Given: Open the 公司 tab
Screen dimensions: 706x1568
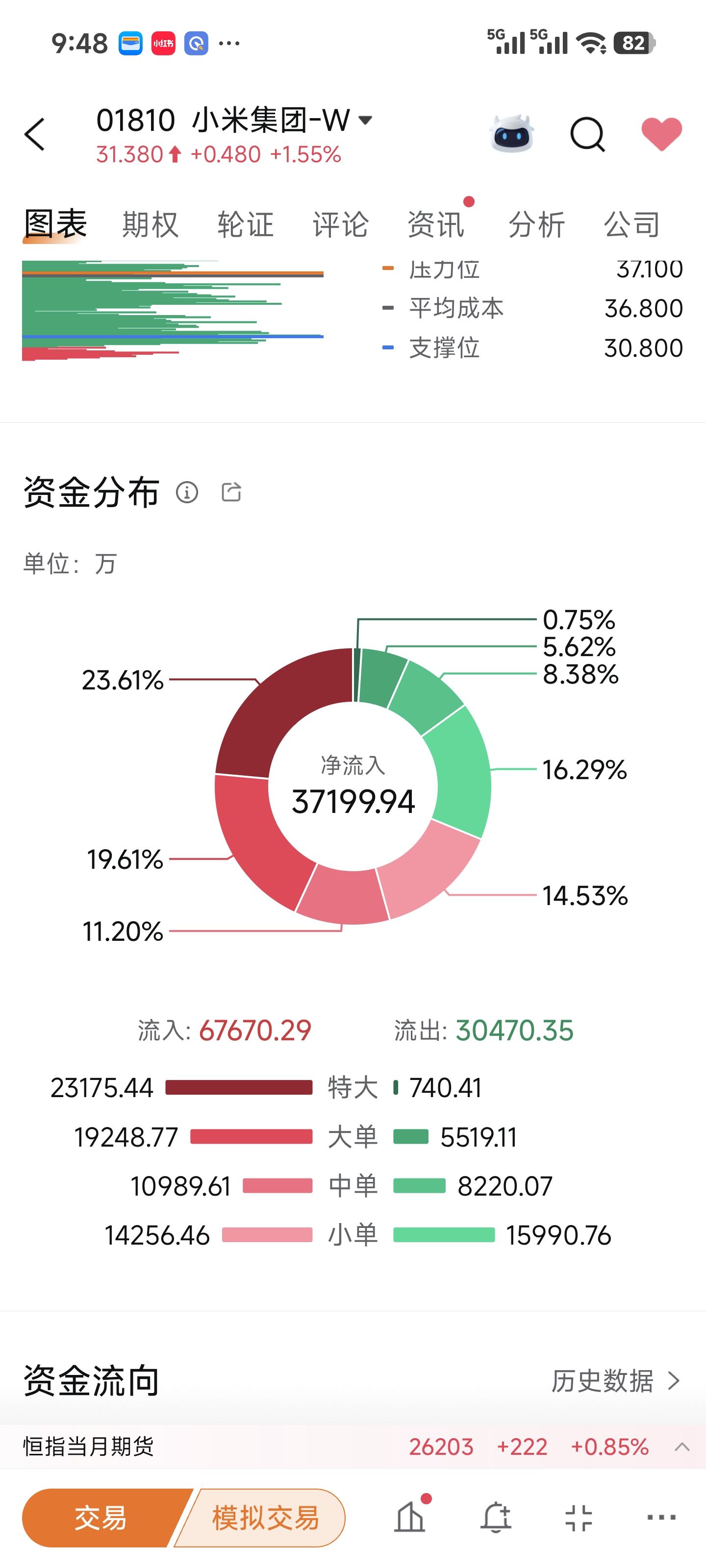Looking at the screenshot, I should (631, 224).
